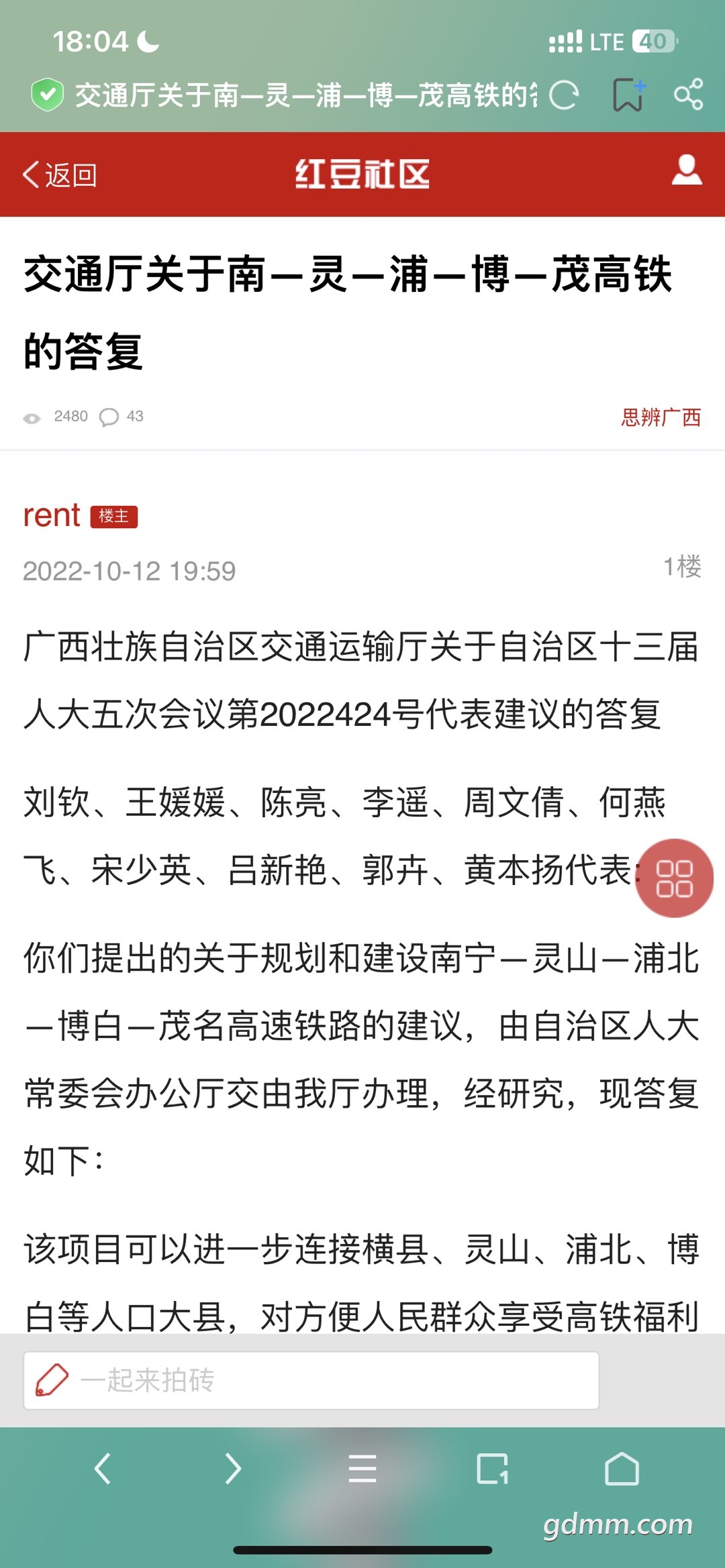Open the browser tabs view
Image resolution: width=725 pixels, height=1568 pixels.
coord(492,1469)
